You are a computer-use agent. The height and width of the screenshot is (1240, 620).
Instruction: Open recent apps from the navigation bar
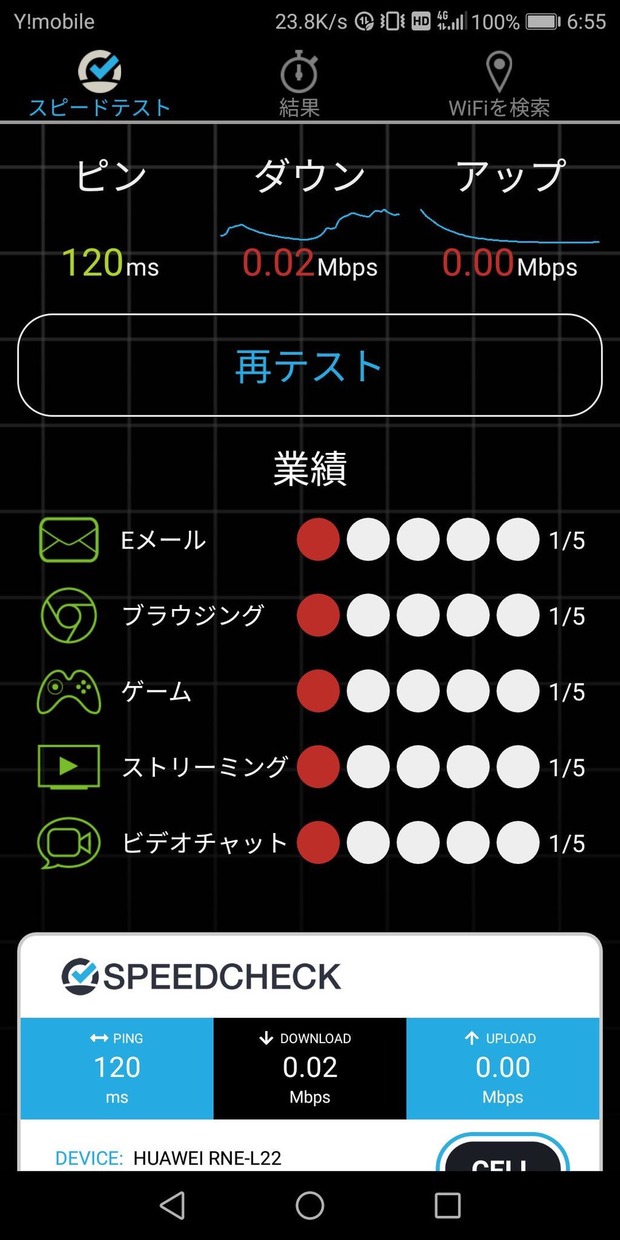pos(447,1205)
